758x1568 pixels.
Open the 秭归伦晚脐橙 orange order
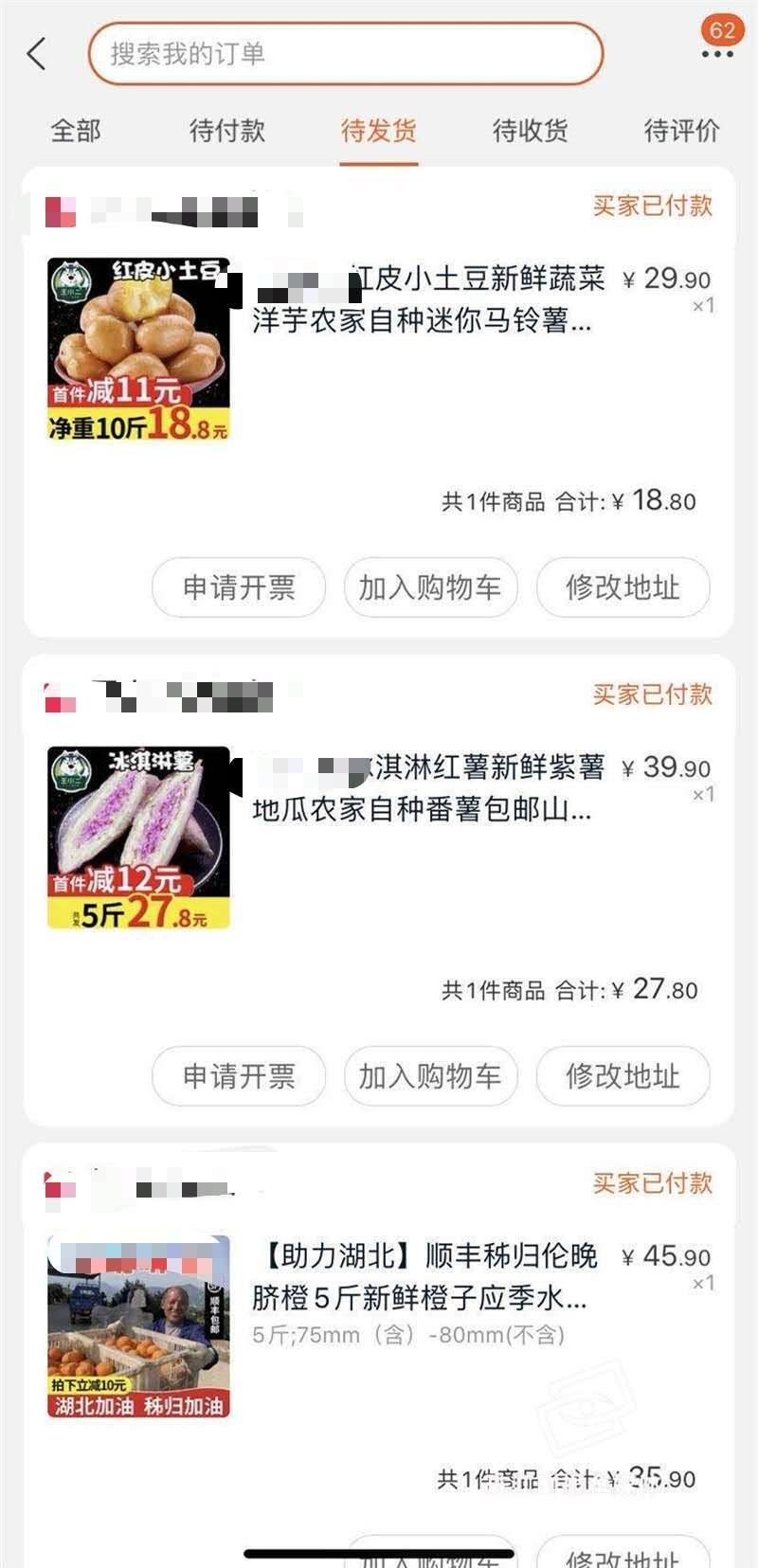379,1326
